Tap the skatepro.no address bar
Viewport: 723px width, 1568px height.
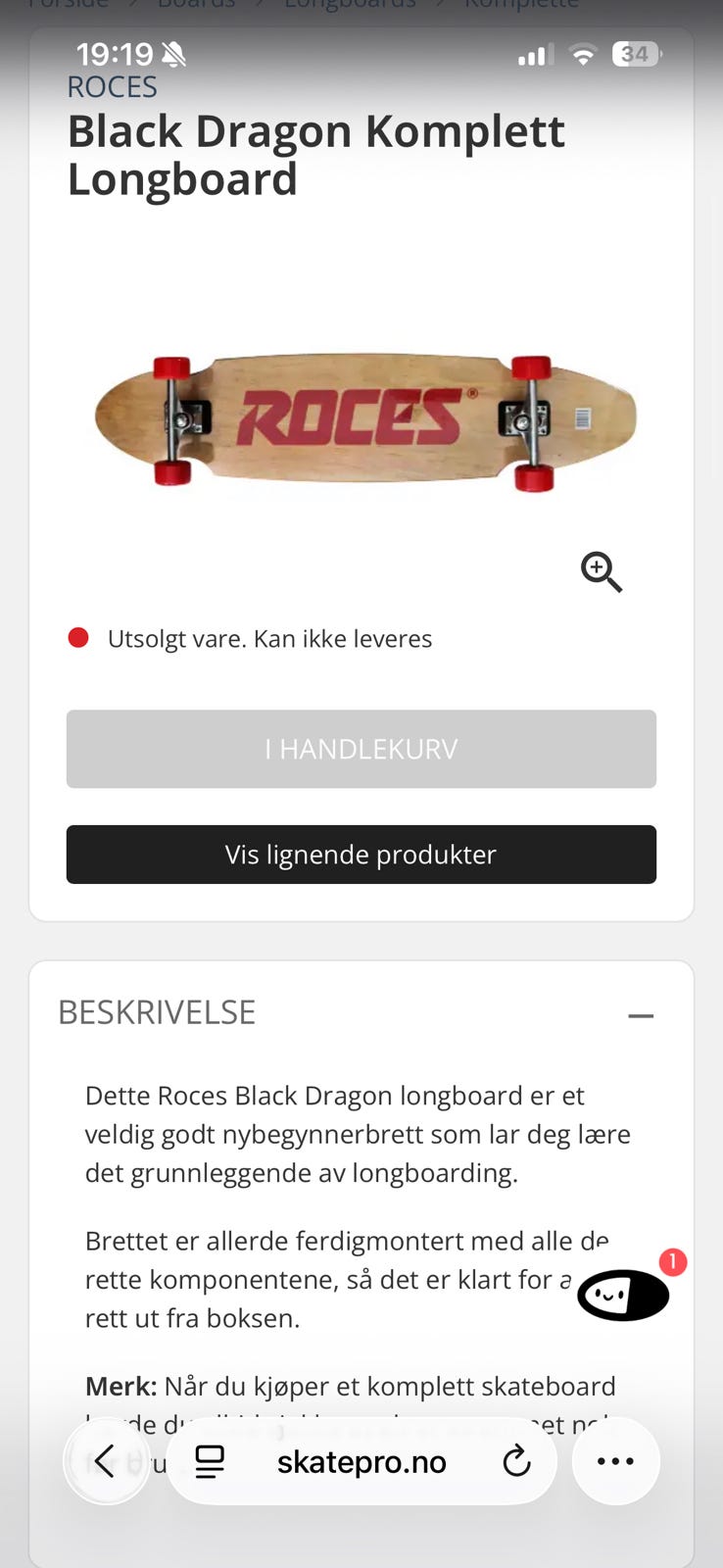coord(361,1461)
